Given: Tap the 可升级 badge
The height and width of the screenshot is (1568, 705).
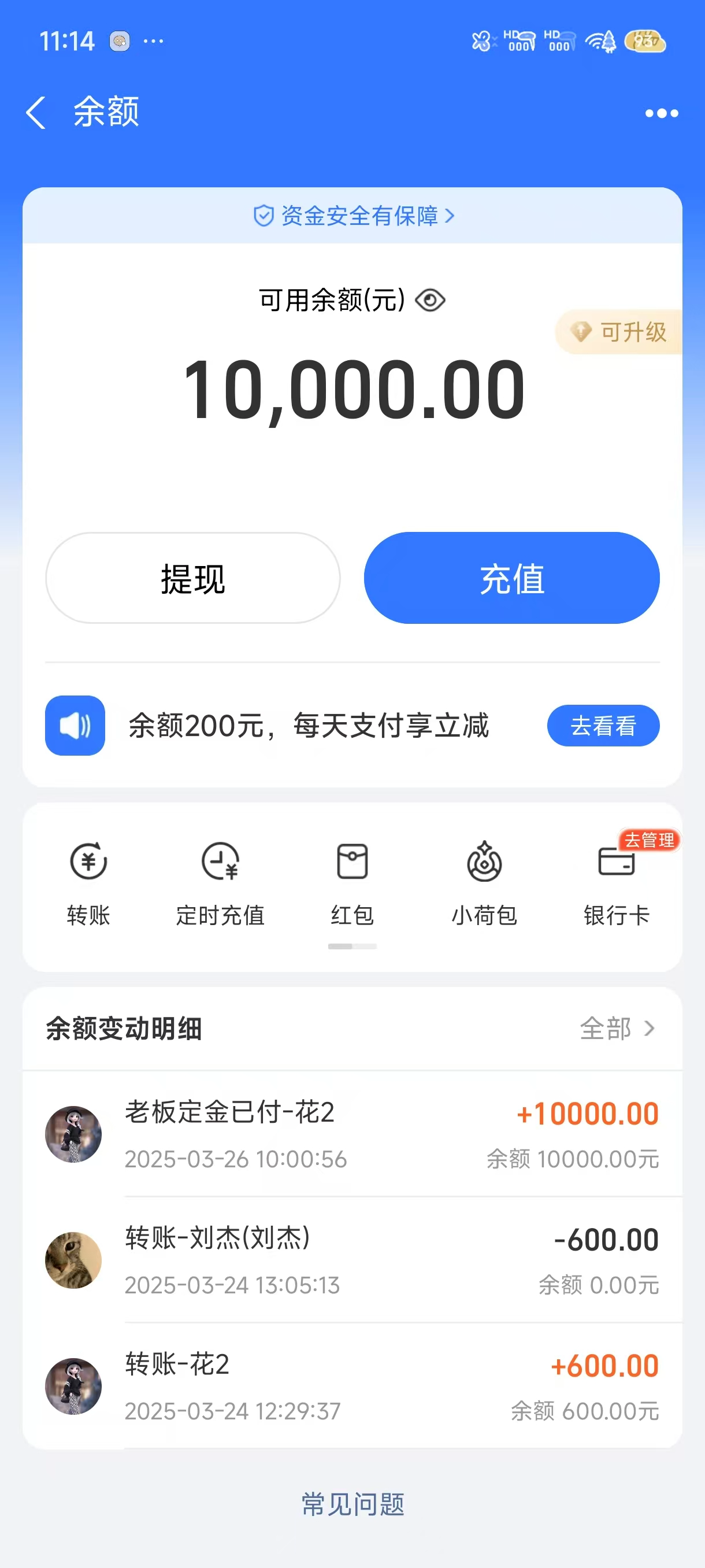Looking at the screenshot, I should coord(621,332).
